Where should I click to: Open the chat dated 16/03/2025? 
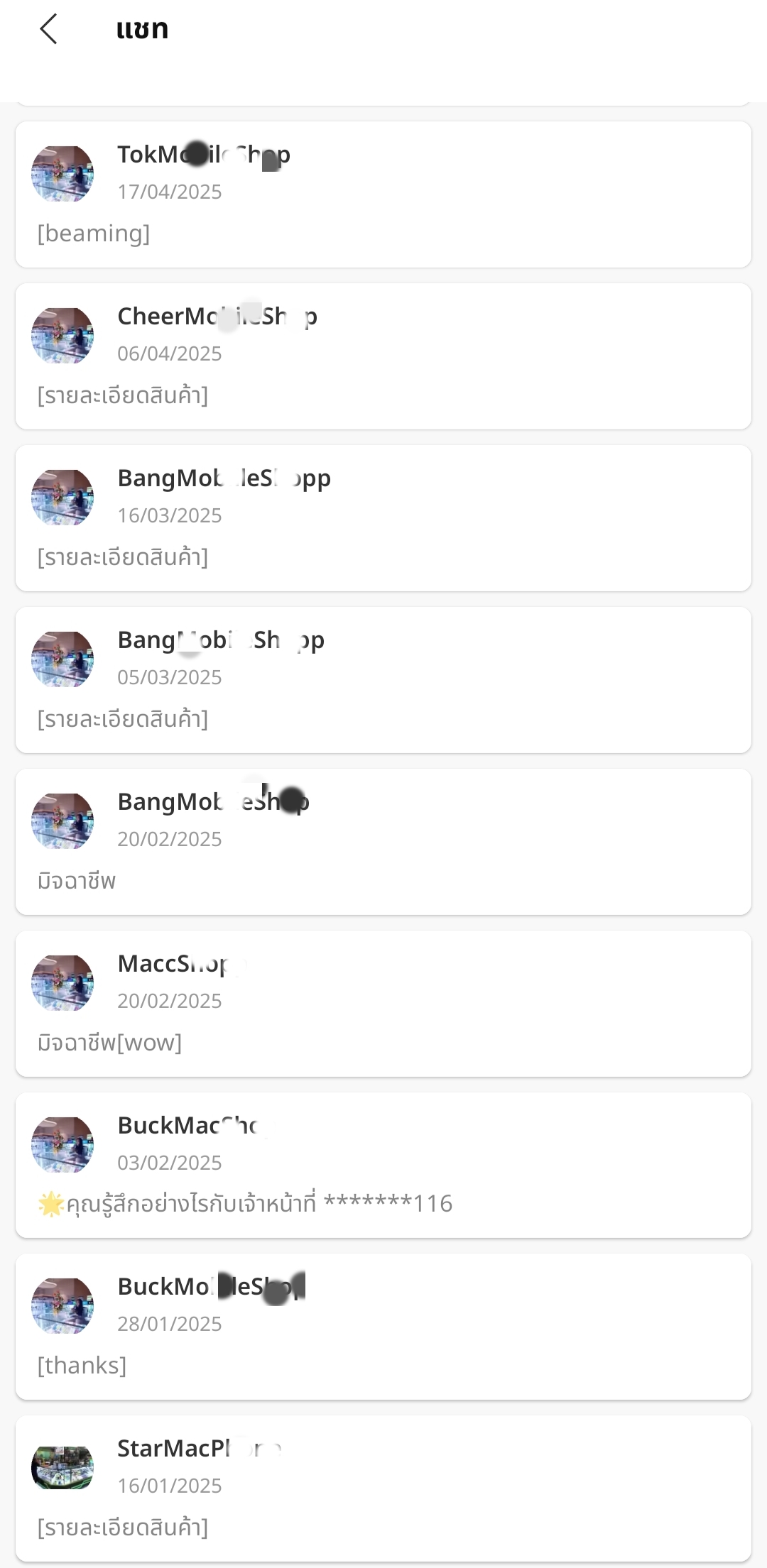click(383, 518)
